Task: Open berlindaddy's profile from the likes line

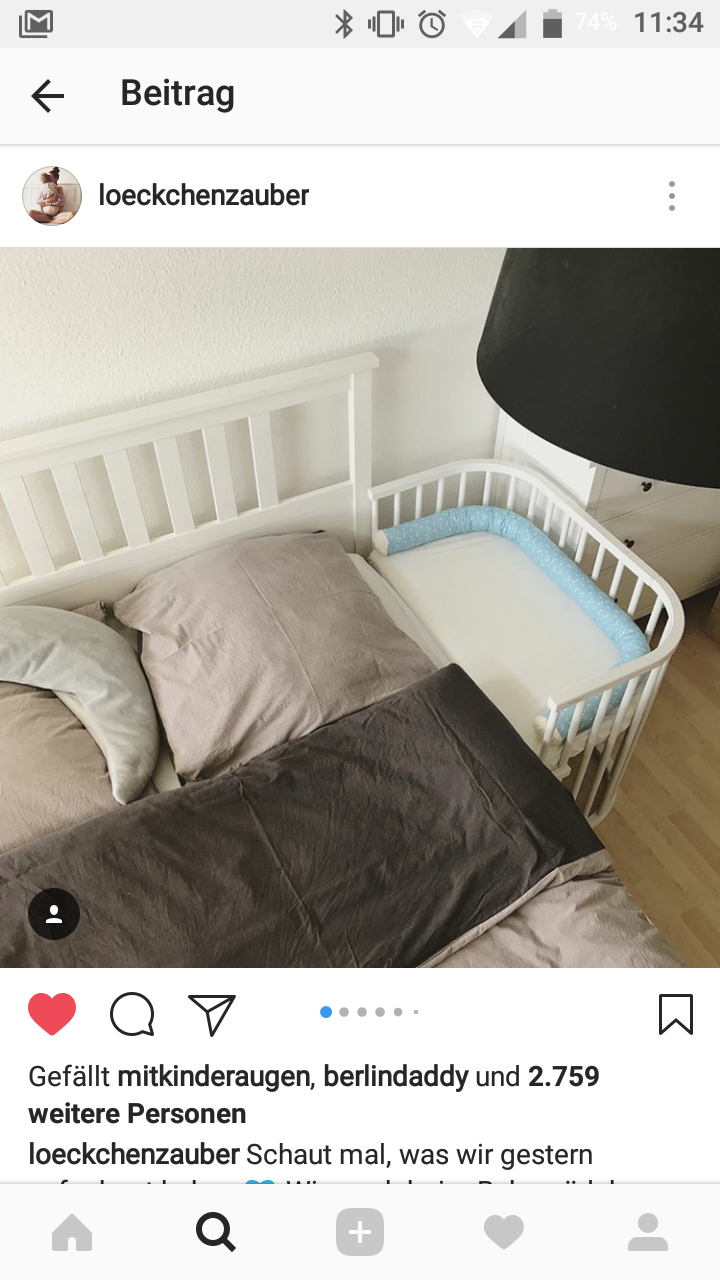Action: (x=396, y=1077)
